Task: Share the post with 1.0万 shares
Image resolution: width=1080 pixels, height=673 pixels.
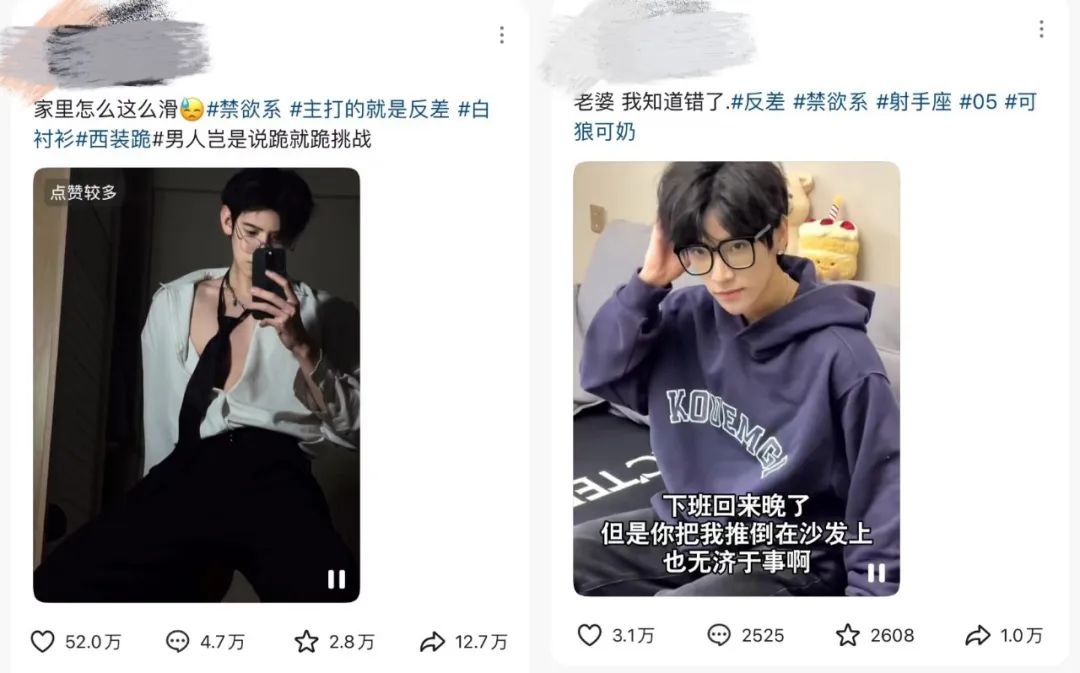Action: 977,635
